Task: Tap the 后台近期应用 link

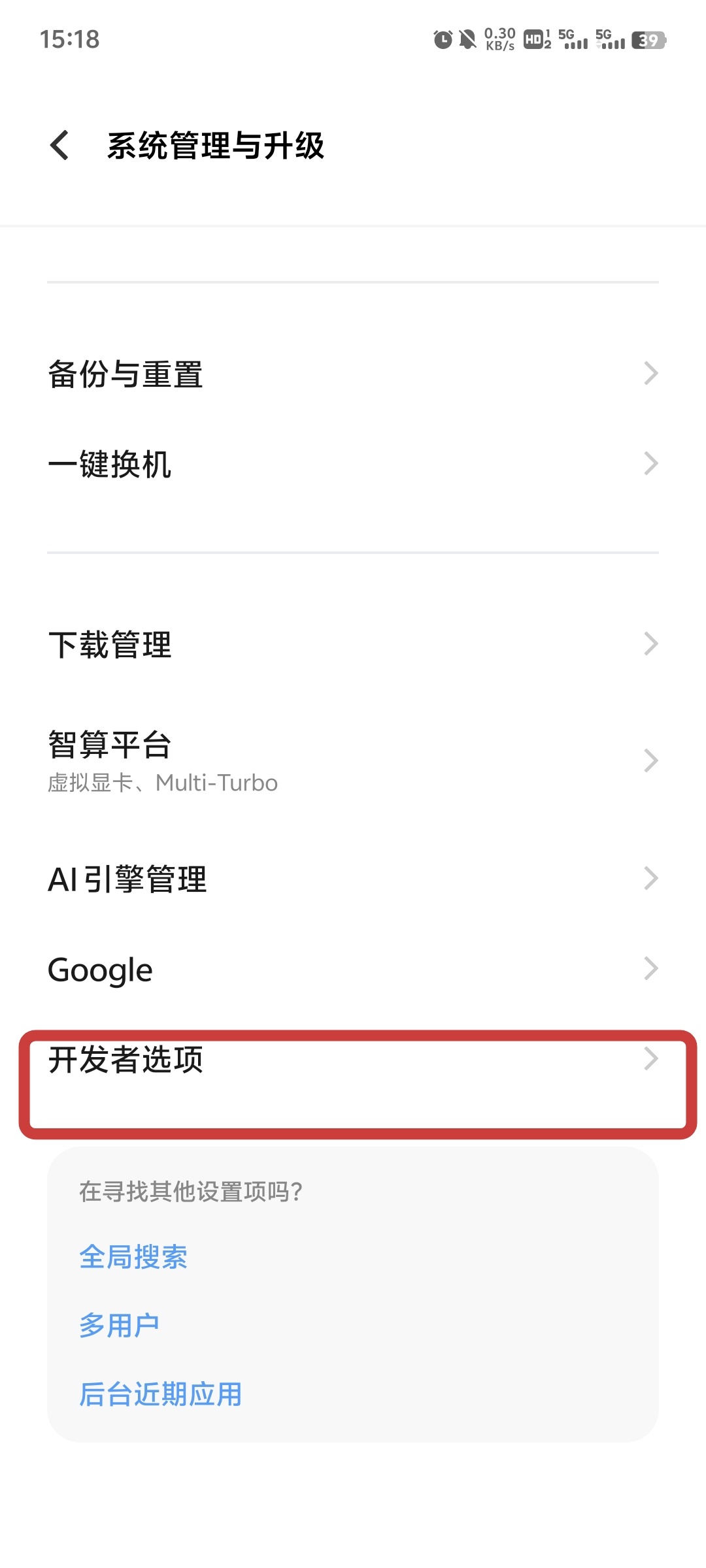Action: point(161,1394)
